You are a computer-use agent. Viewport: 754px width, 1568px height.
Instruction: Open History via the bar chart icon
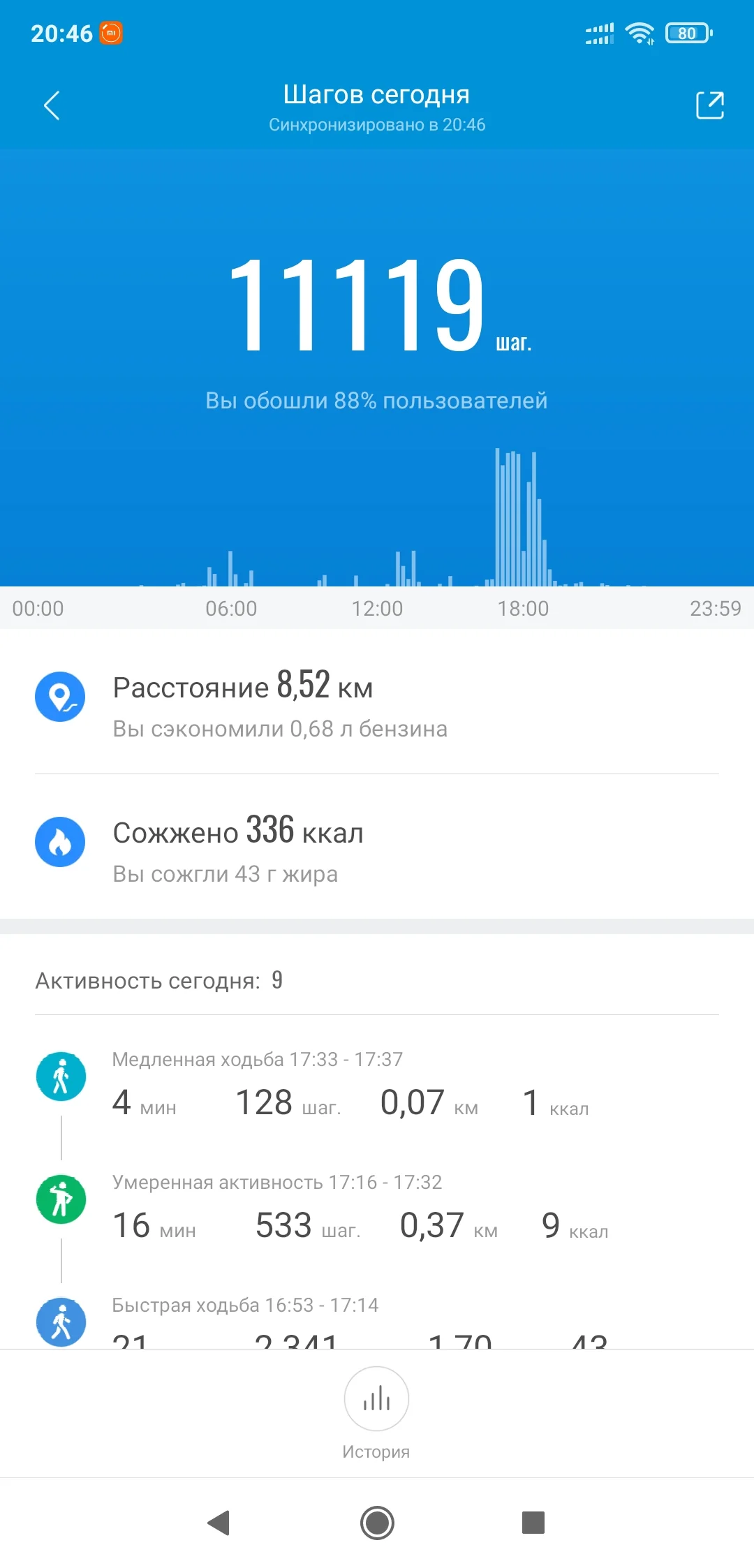[x=376, y=1399]
